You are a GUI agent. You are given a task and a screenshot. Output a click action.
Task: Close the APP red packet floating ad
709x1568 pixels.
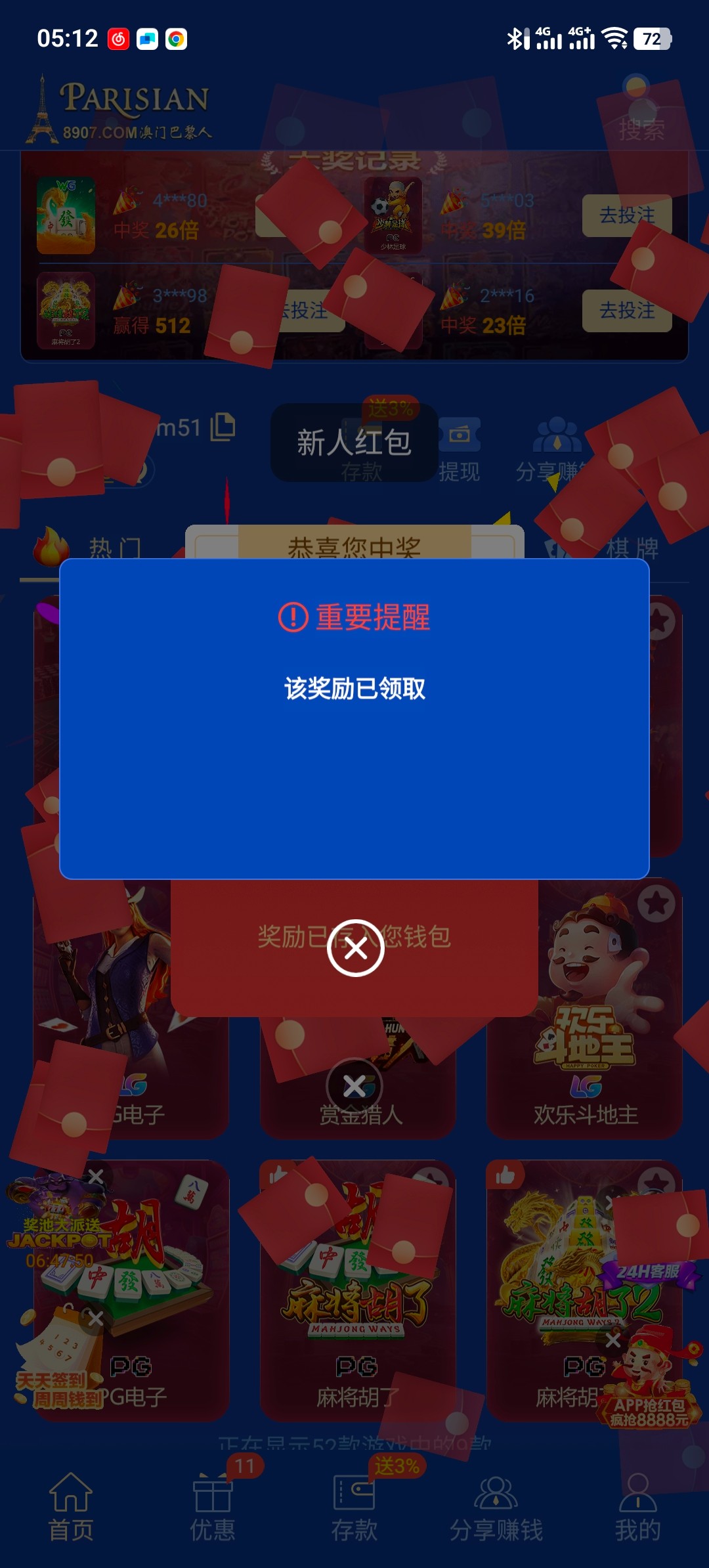point(613,1339)
